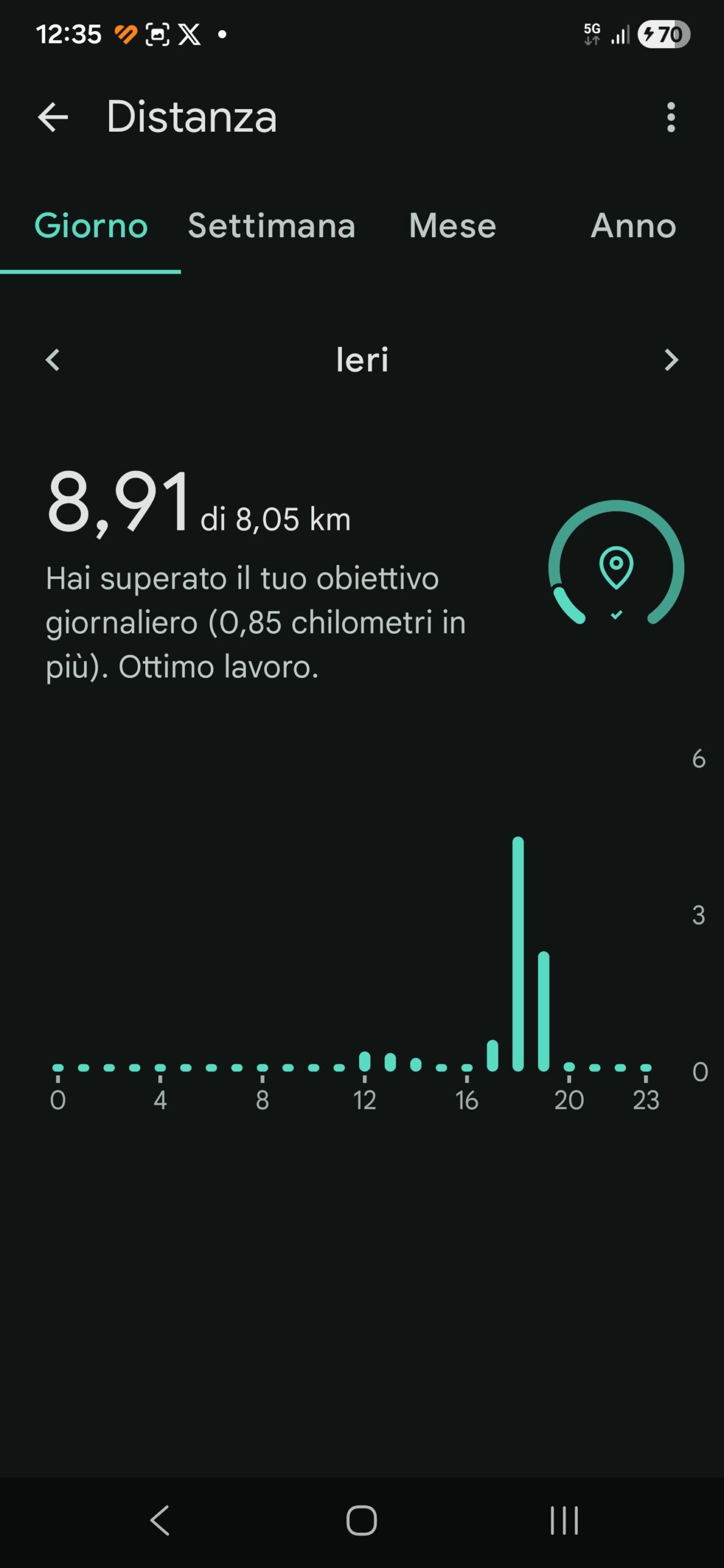
Task: Open the three-dot overflow menu
Action: 671,117
